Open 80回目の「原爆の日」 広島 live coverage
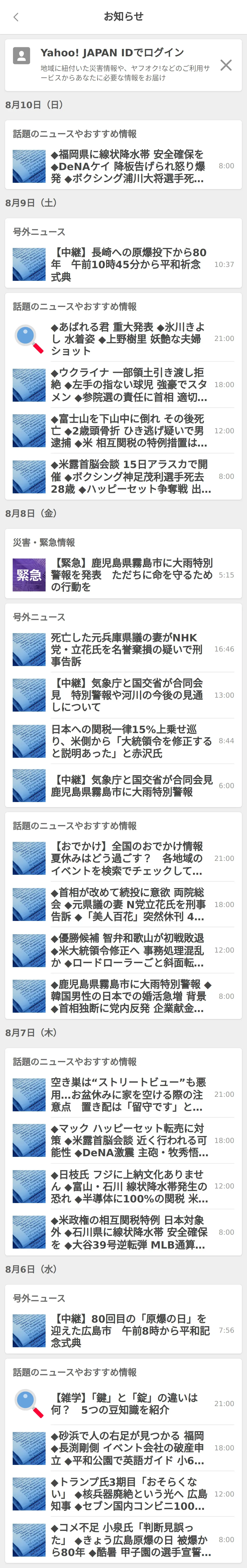The height and width of the screenshot is (1568, 247). [128, 1330]
